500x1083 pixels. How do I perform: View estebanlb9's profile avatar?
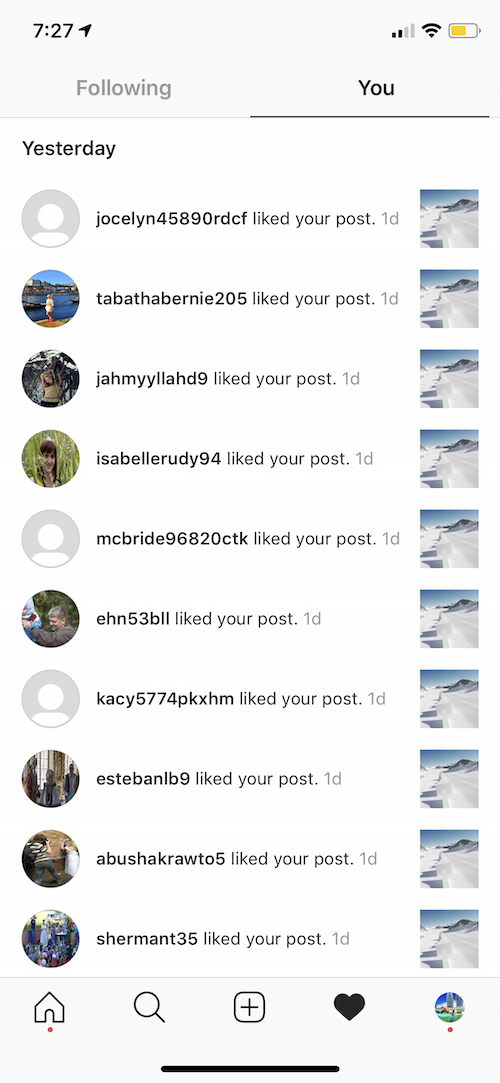click(x=50, y=779)
